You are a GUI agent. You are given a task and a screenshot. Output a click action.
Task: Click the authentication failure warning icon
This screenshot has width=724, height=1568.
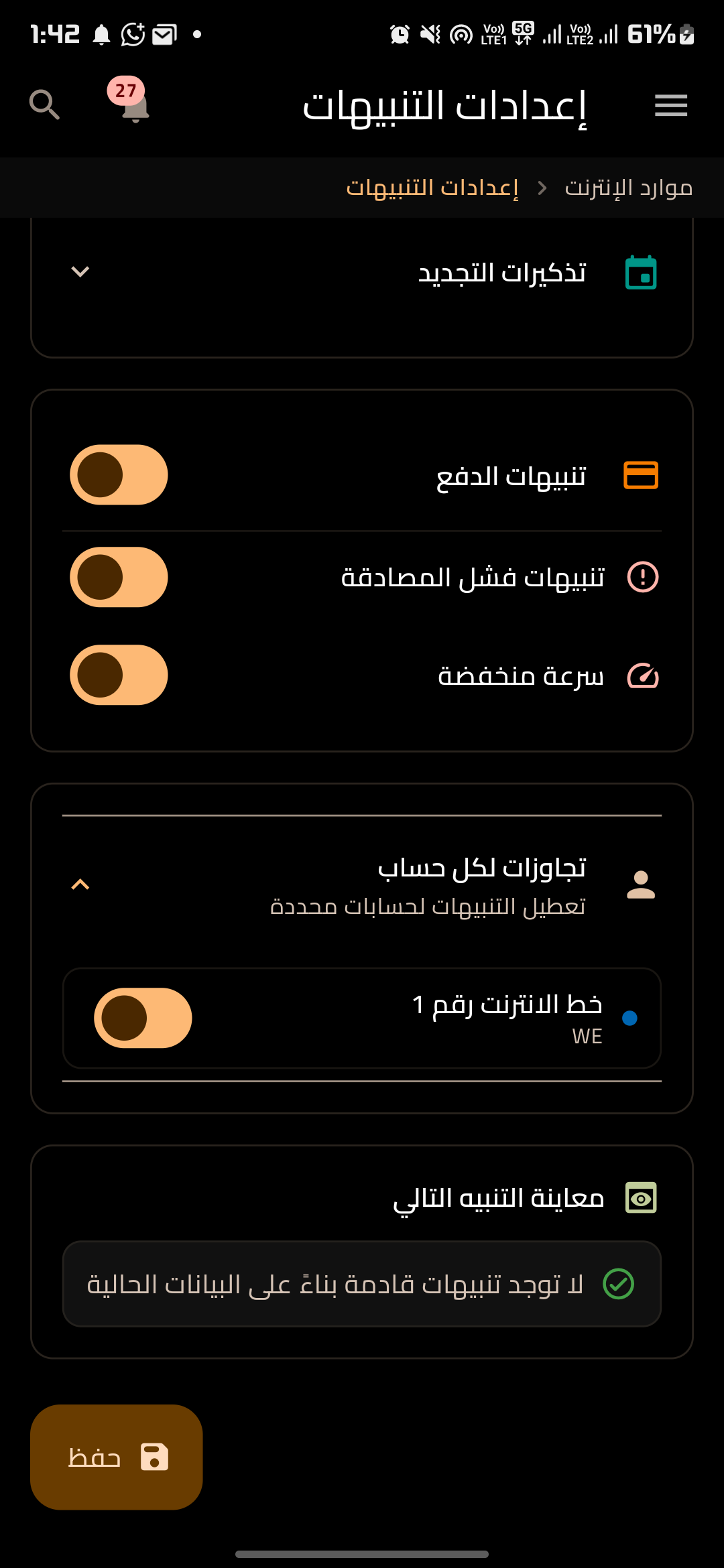642,577
